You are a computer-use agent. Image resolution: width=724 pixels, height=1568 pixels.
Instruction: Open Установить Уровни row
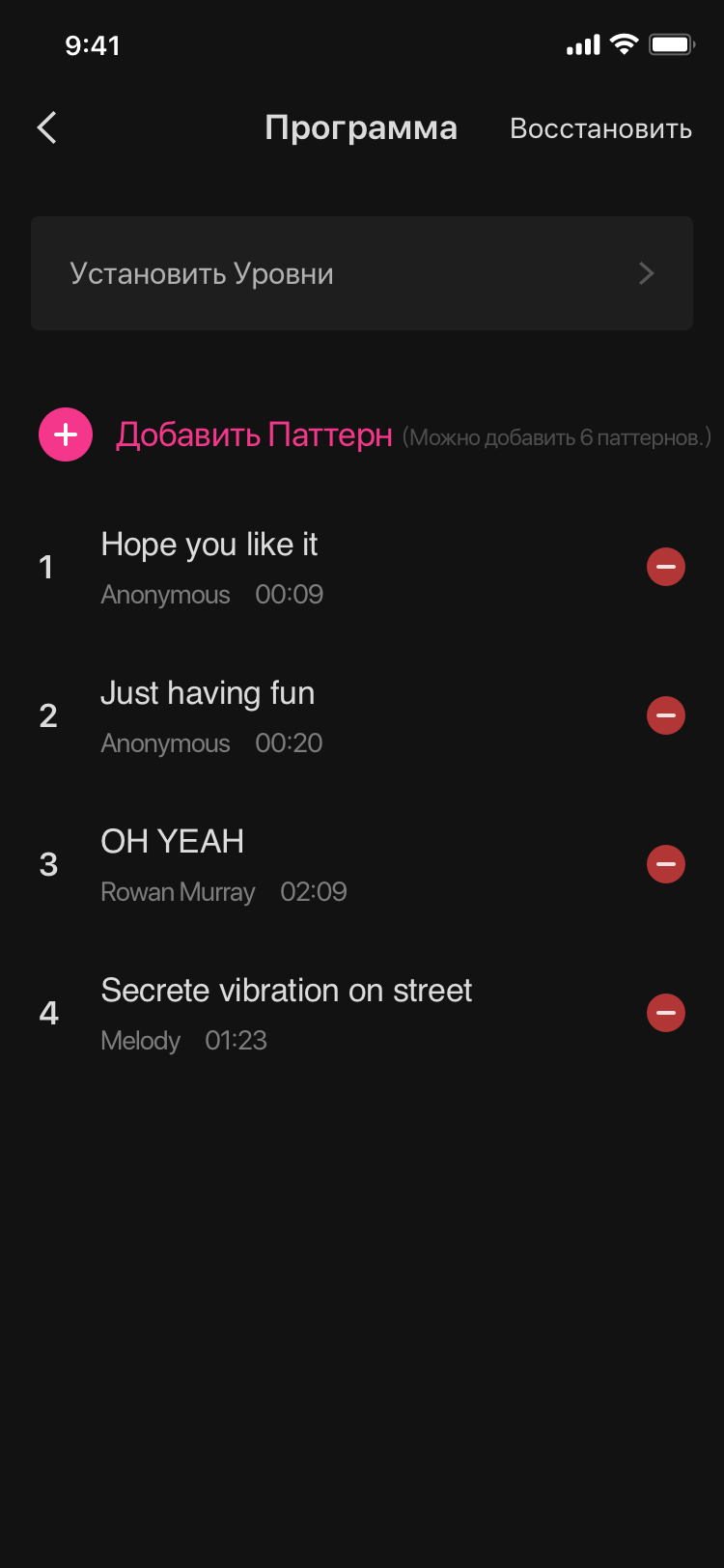click(x=361, y=273)
